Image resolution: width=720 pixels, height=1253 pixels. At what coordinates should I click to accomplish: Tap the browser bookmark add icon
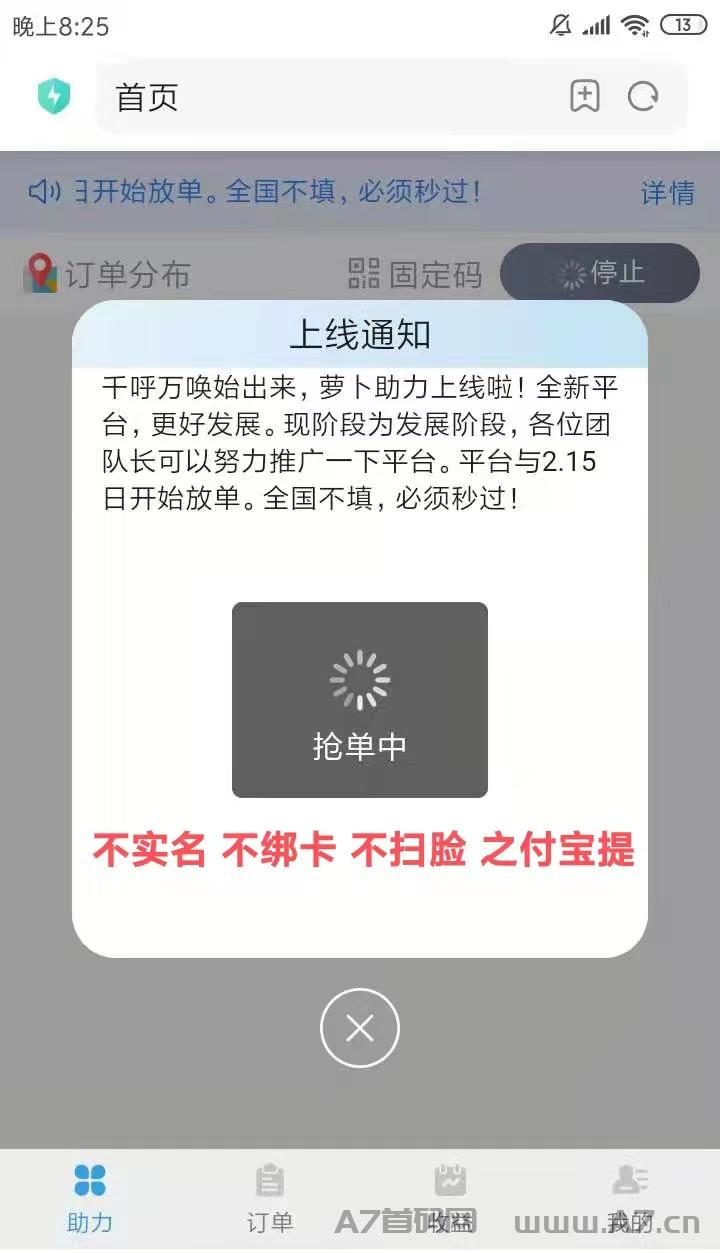(585, 97)
